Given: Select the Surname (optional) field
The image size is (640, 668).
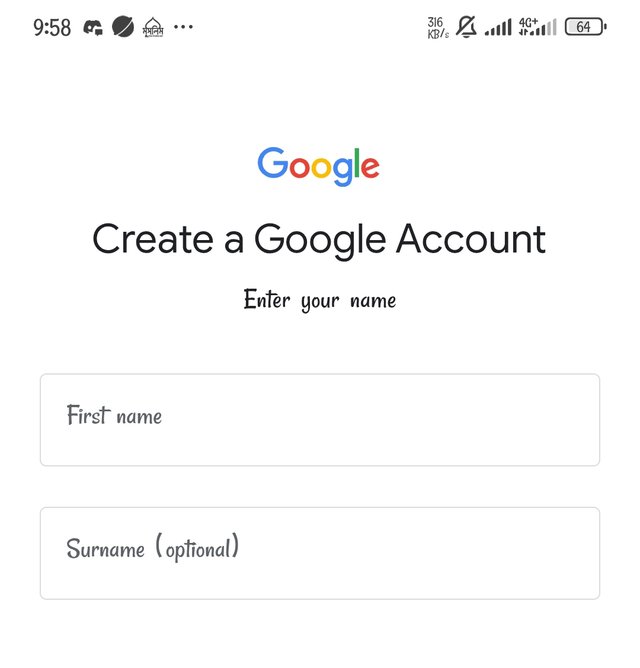Looking at the screenshot, I should 320,553.
